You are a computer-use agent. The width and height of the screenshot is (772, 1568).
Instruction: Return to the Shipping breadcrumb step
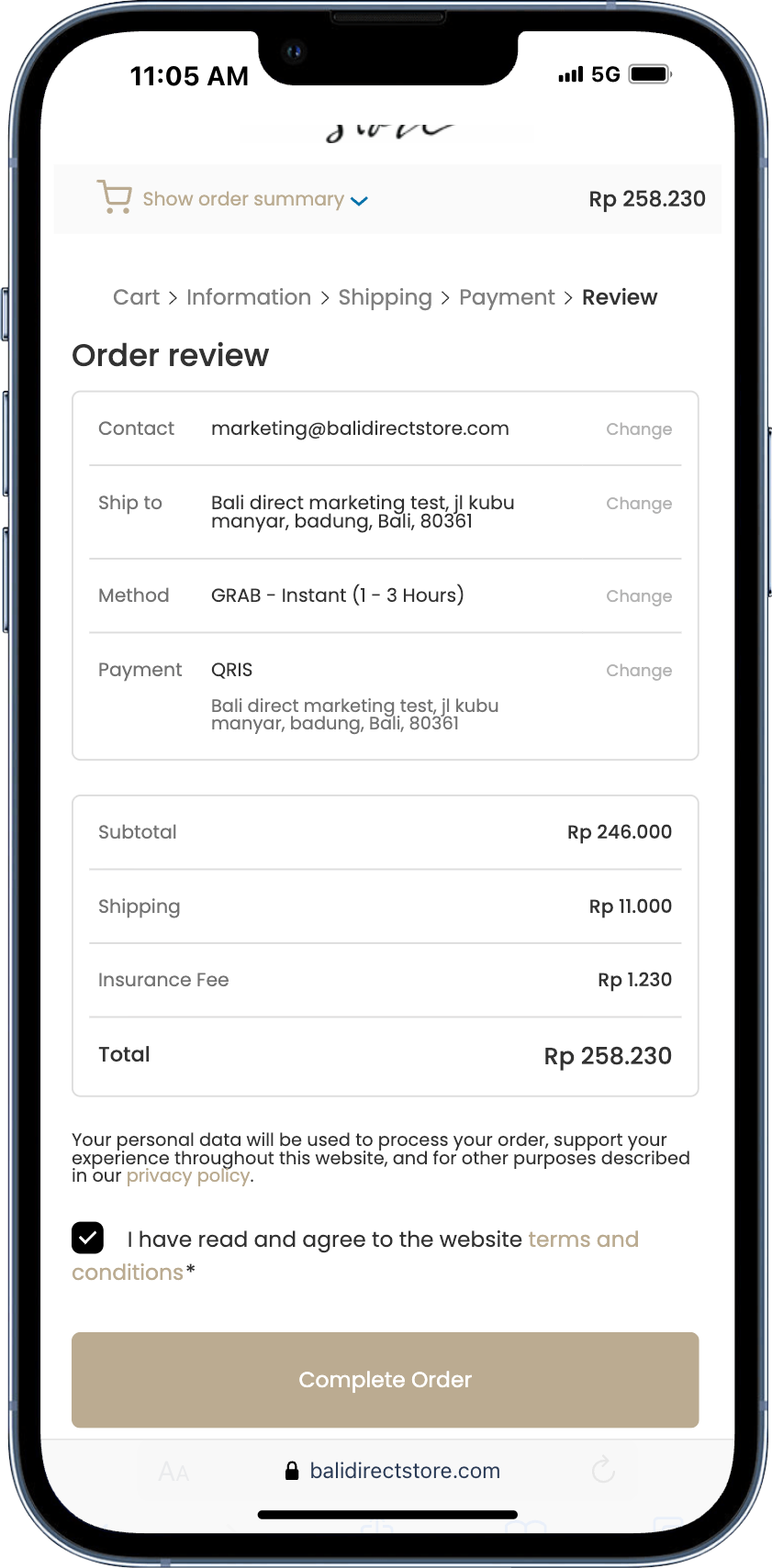coord(385,297)
